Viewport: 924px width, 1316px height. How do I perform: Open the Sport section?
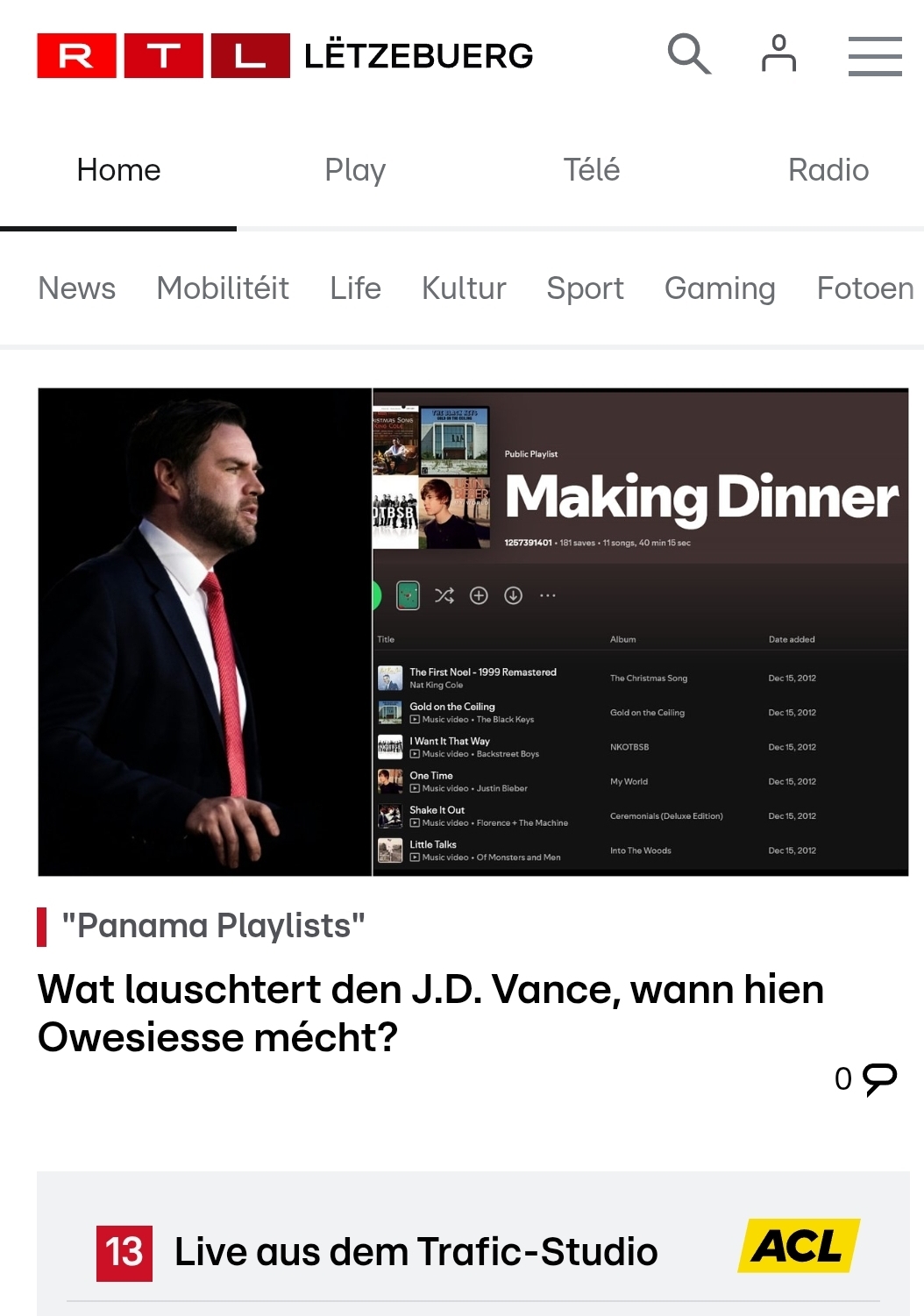click(x=585, y=288)
